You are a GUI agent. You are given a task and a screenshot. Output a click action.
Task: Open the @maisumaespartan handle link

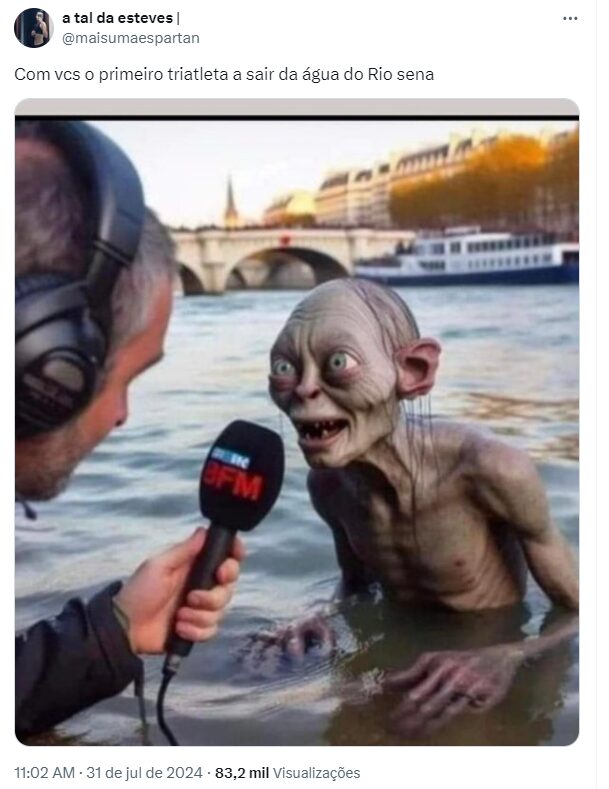click(x=131, y=37)
